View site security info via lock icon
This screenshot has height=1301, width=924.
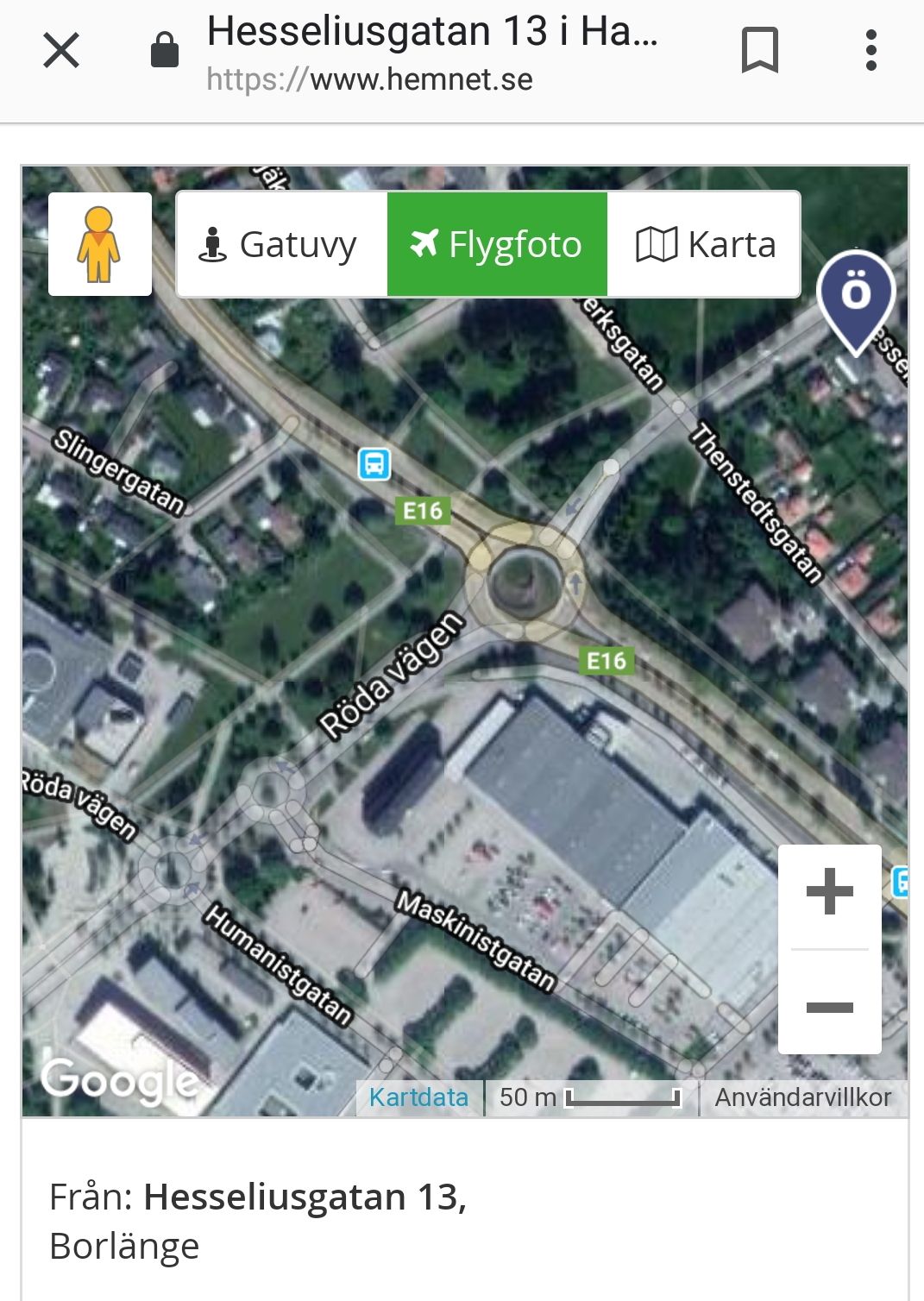(x=165, y=50)
